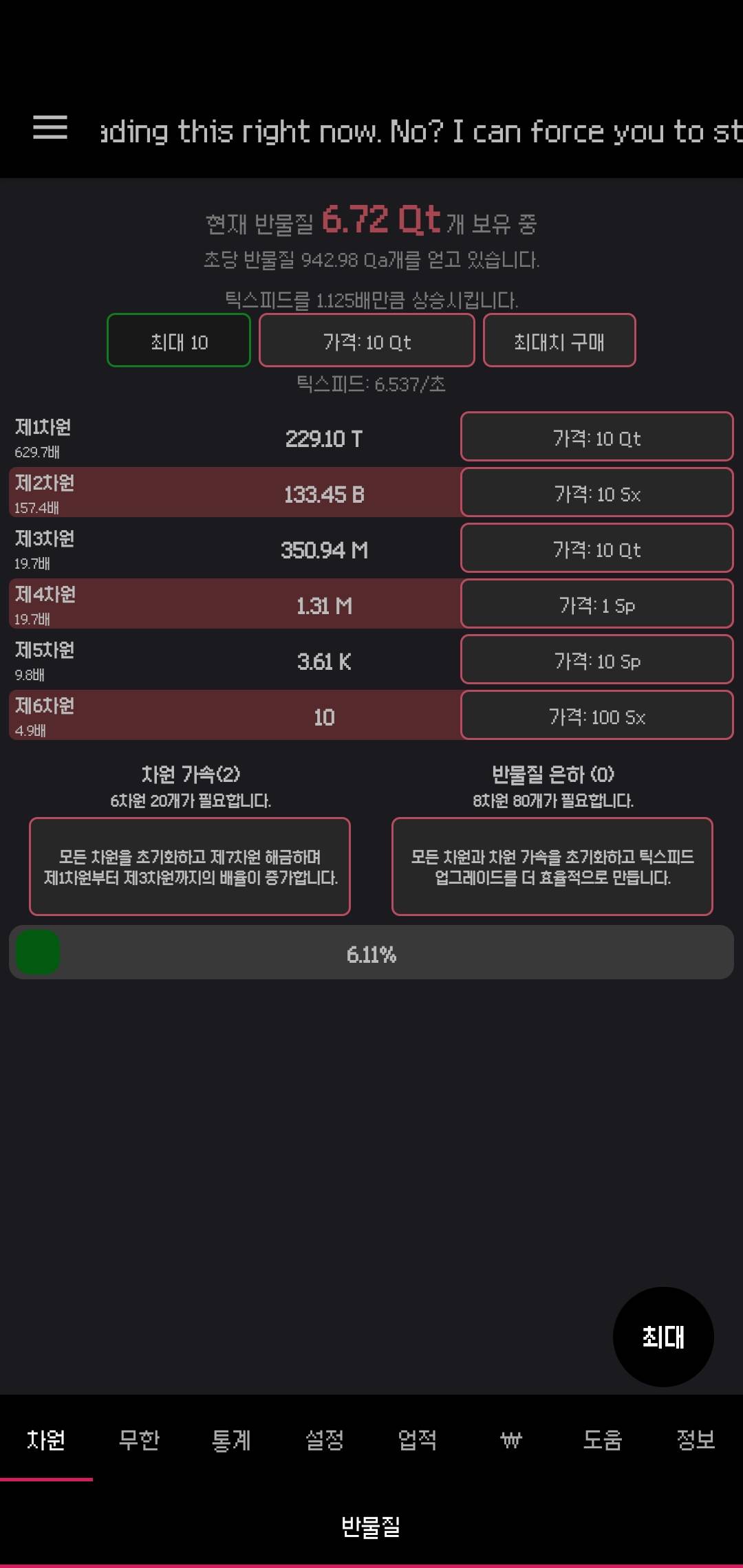Open the 업적 tab
Image resolution: width=743 pixels, height=1568 pixels.
418,1439
